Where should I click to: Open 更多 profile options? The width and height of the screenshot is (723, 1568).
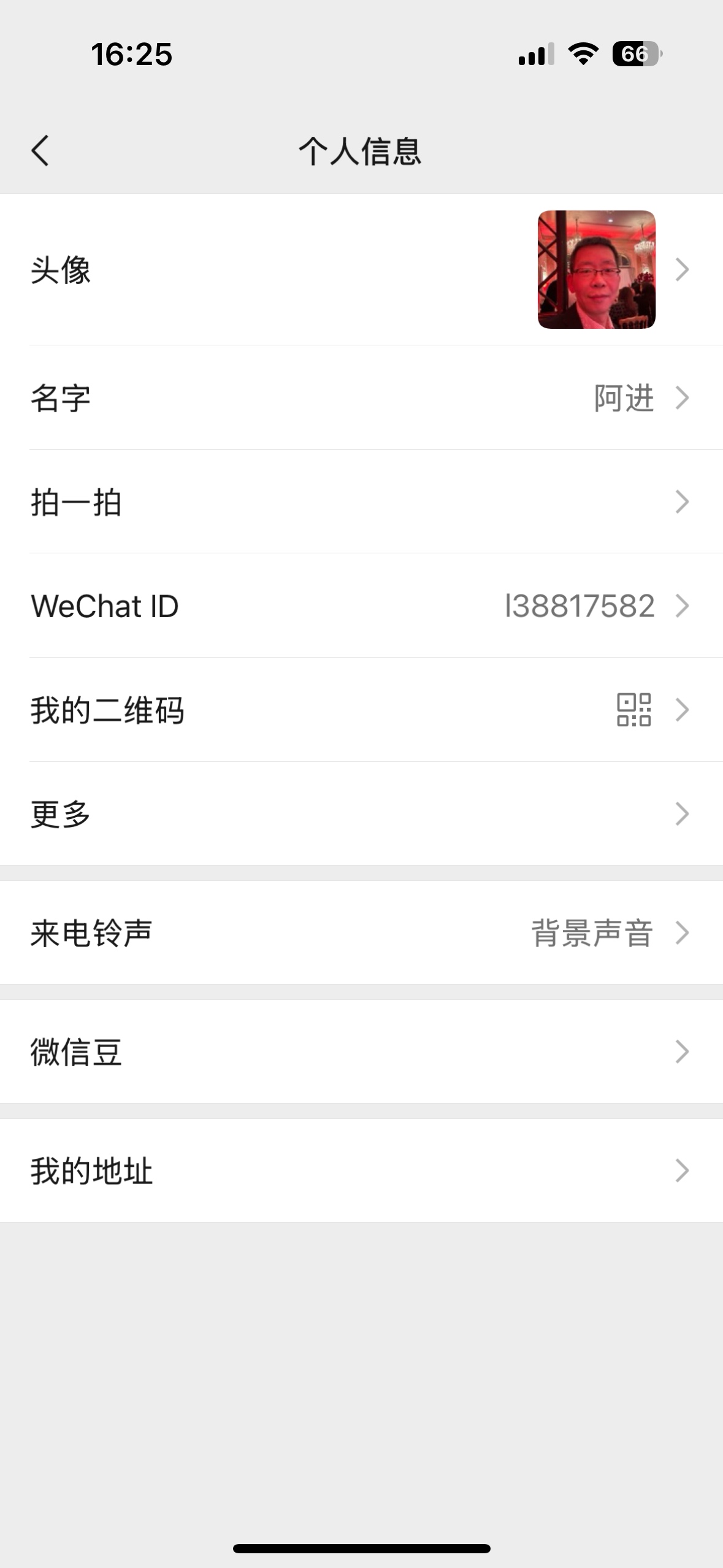point(361,814)
